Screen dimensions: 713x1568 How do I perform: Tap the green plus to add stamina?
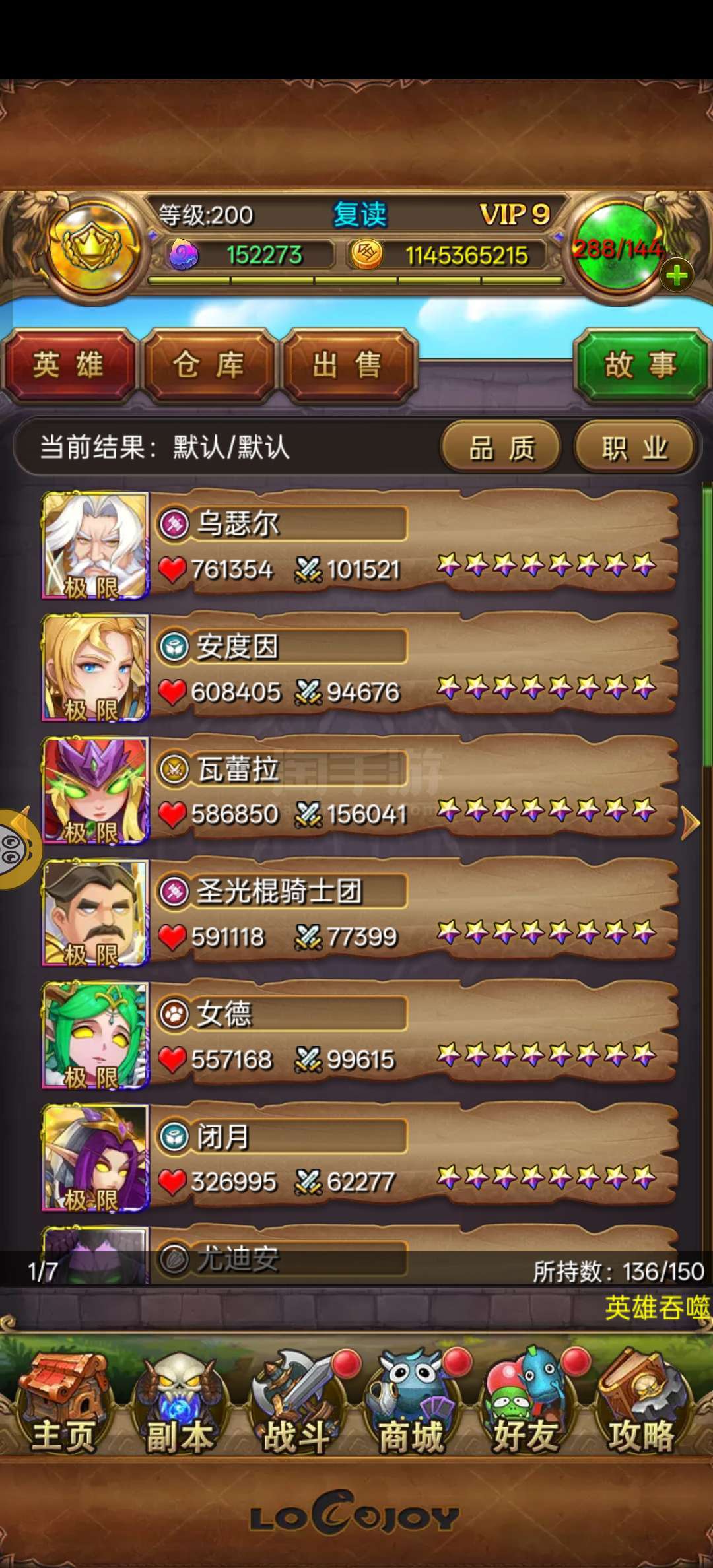(x=677, y=276)
